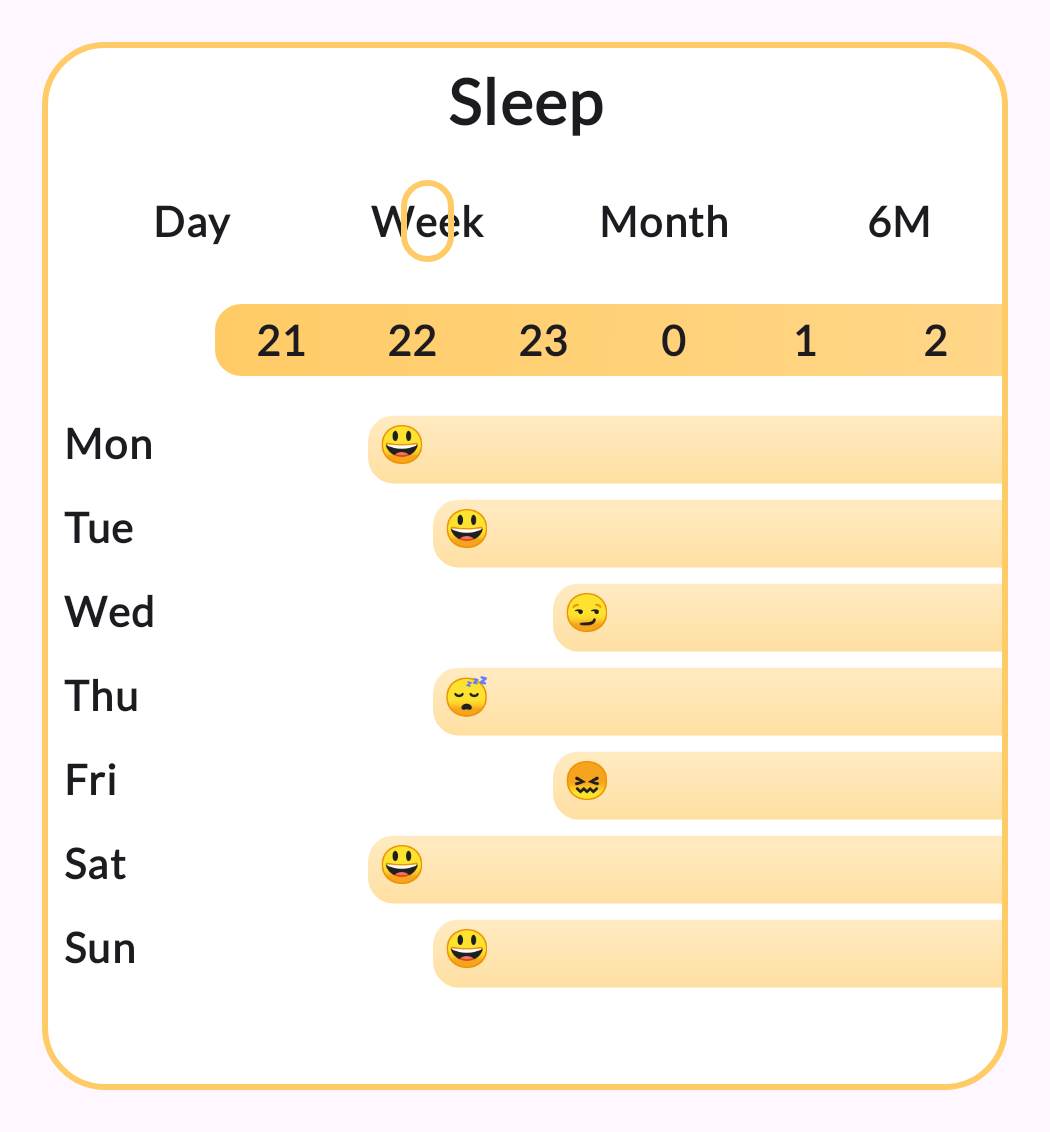The width and height of the screenshot is (1050, 1132).
Task: View Saturday's sleep bar
Action: pos(685,869)
